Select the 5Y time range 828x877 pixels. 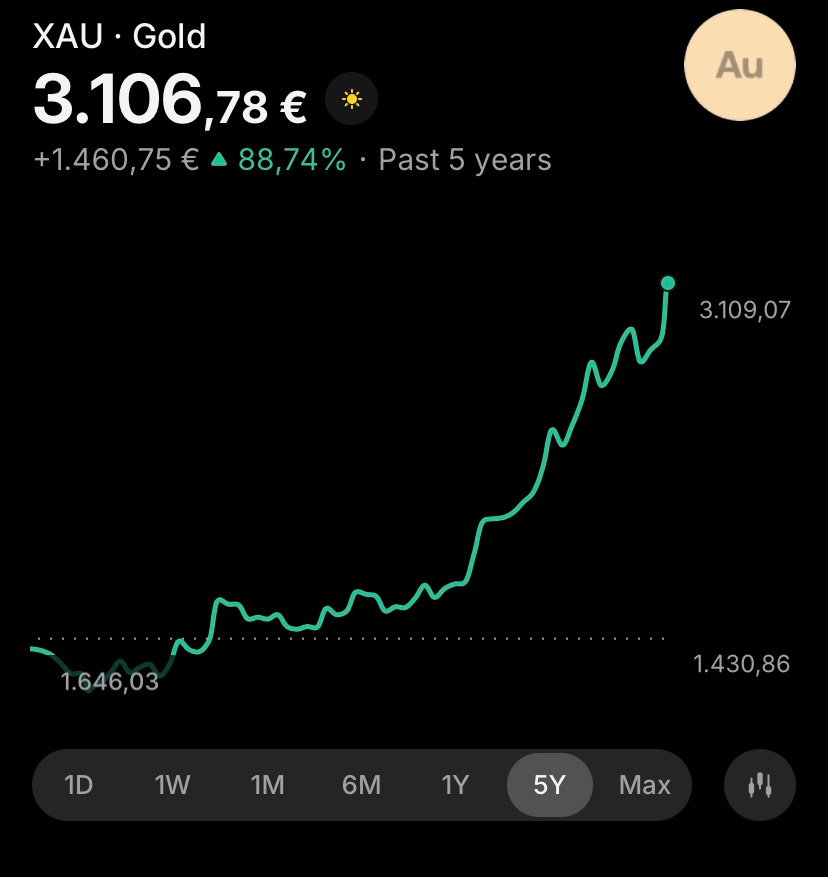click(549, 785)
